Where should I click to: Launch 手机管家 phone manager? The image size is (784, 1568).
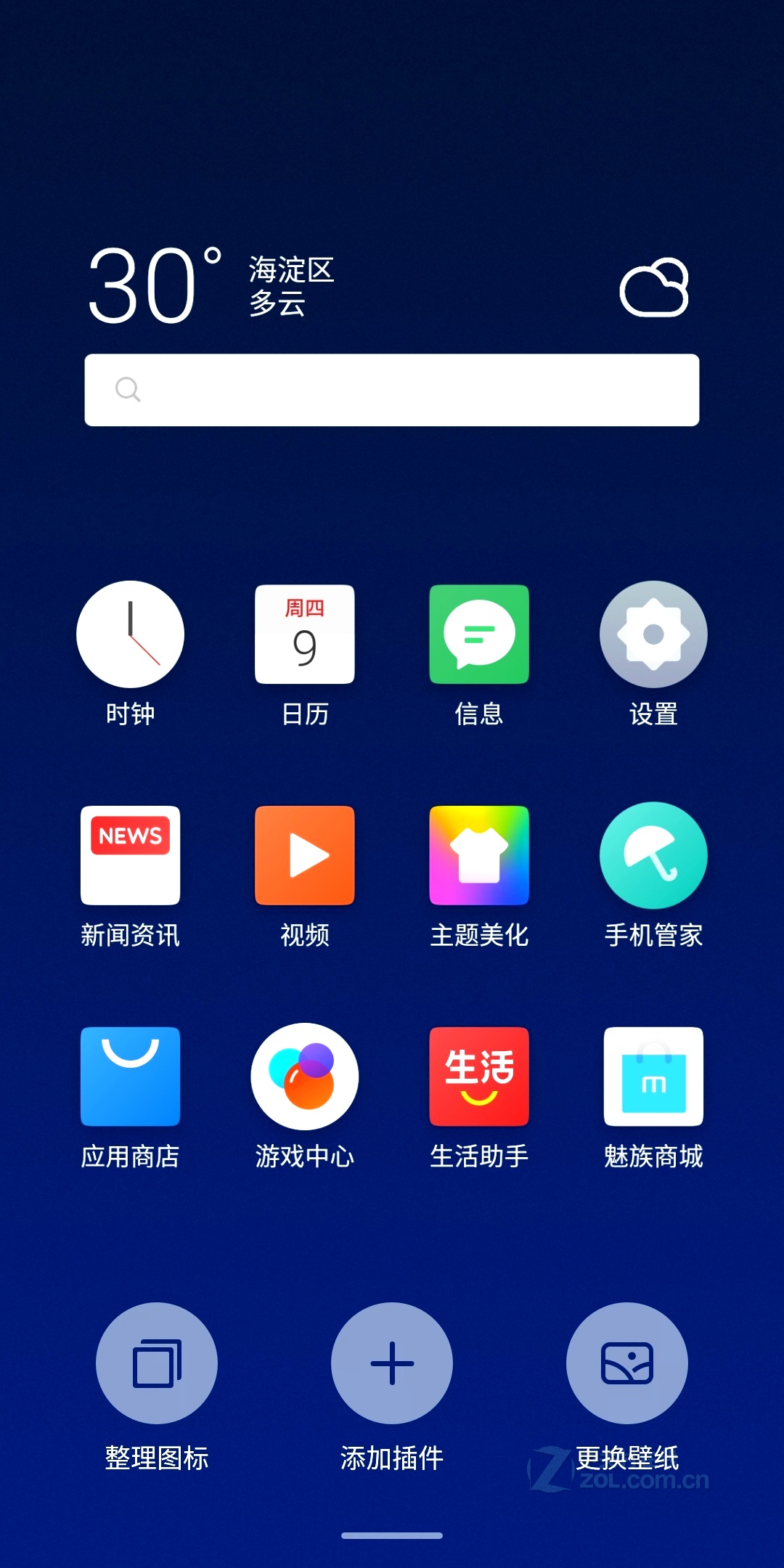click(x=653, y=856)
